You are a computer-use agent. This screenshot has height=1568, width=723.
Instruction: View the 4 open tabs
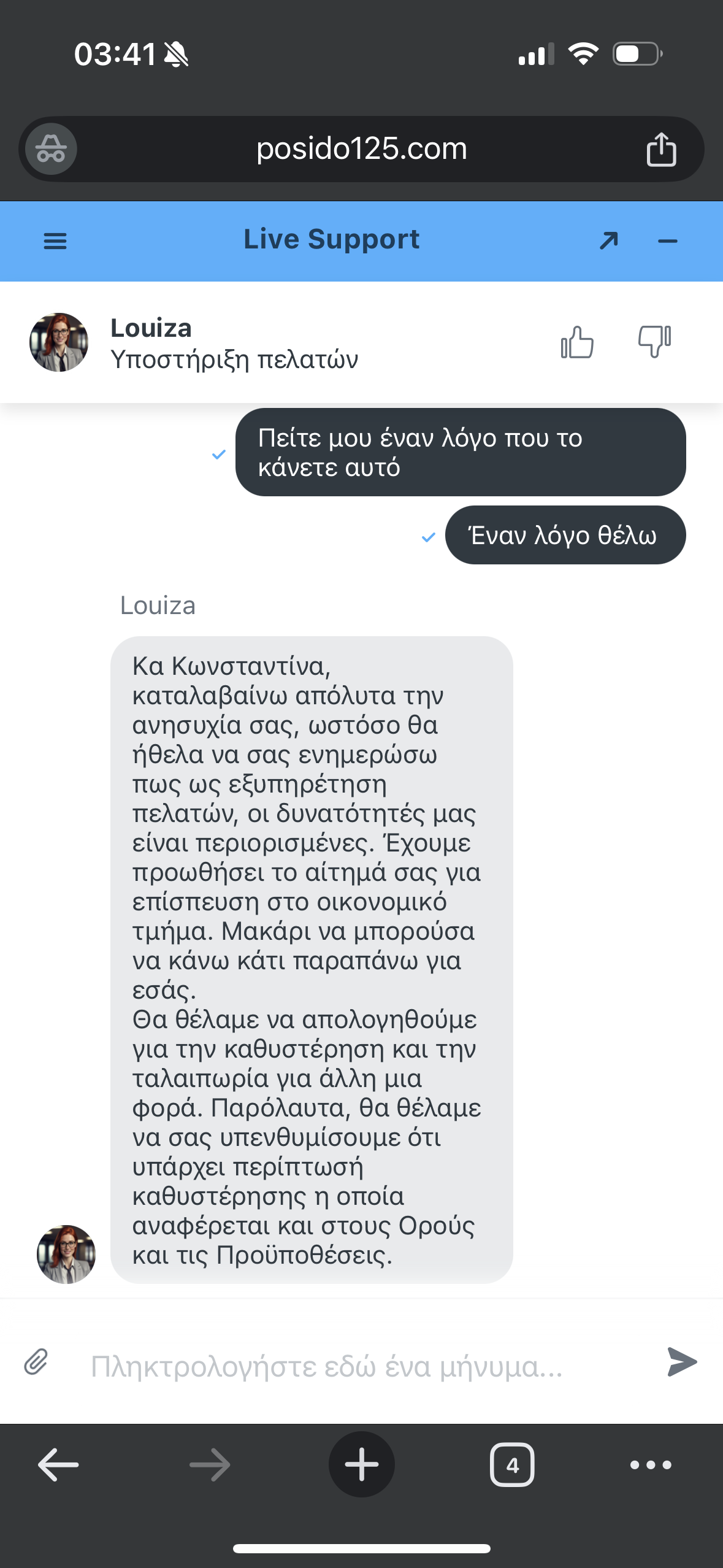(512, 1465)
